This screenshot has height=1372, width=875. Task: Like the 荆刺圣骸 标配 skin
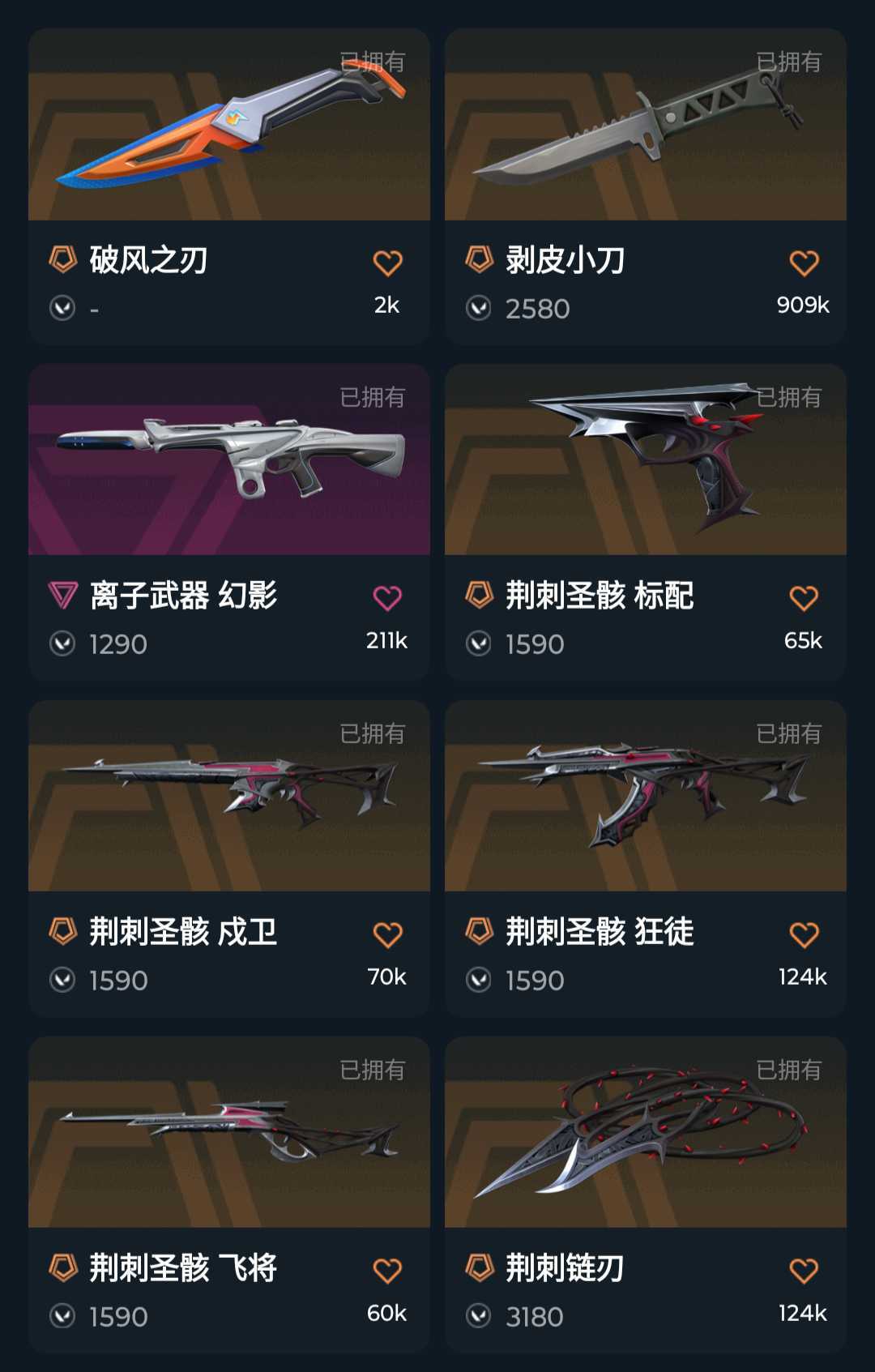click(804, 598)
